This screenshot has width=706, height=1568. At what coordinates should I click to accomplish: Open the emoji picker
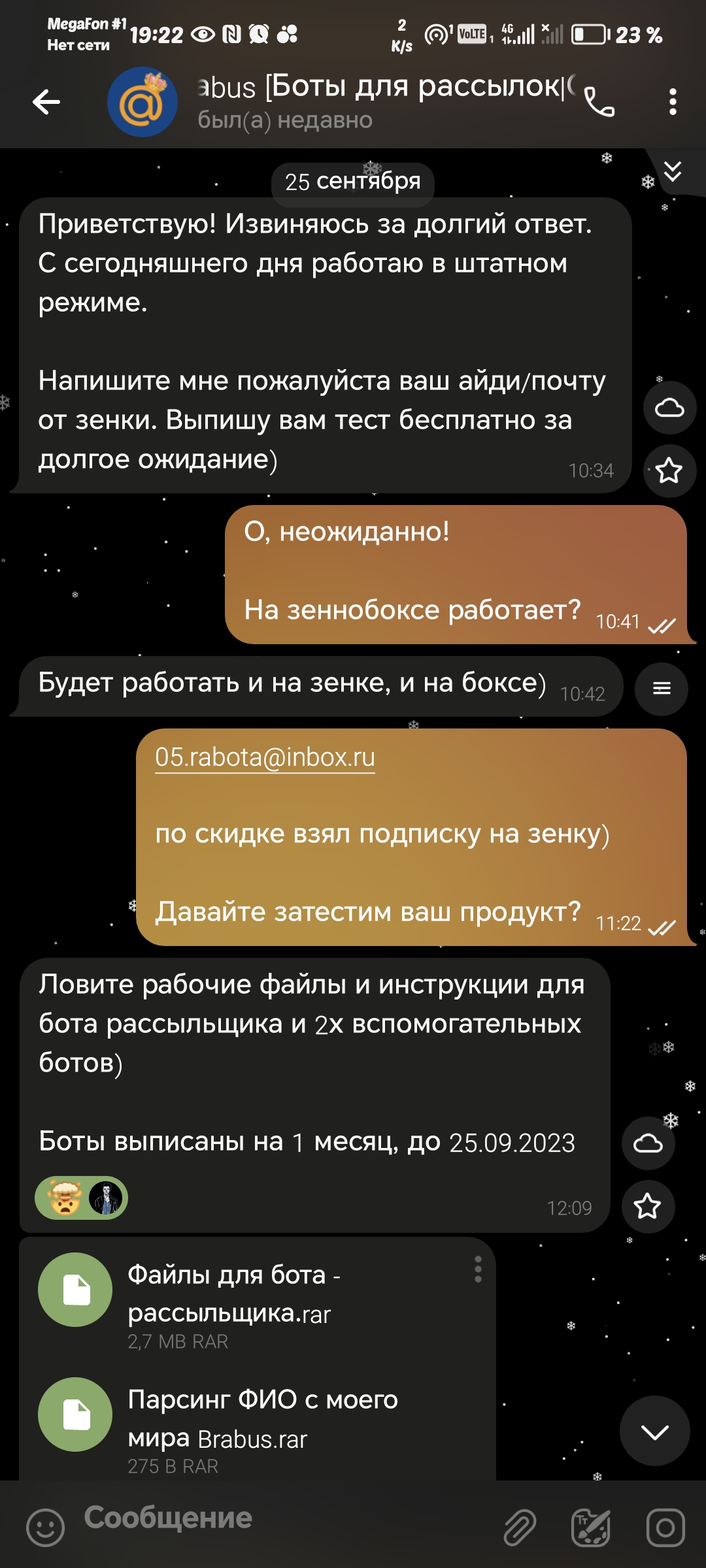point(45,1527)
